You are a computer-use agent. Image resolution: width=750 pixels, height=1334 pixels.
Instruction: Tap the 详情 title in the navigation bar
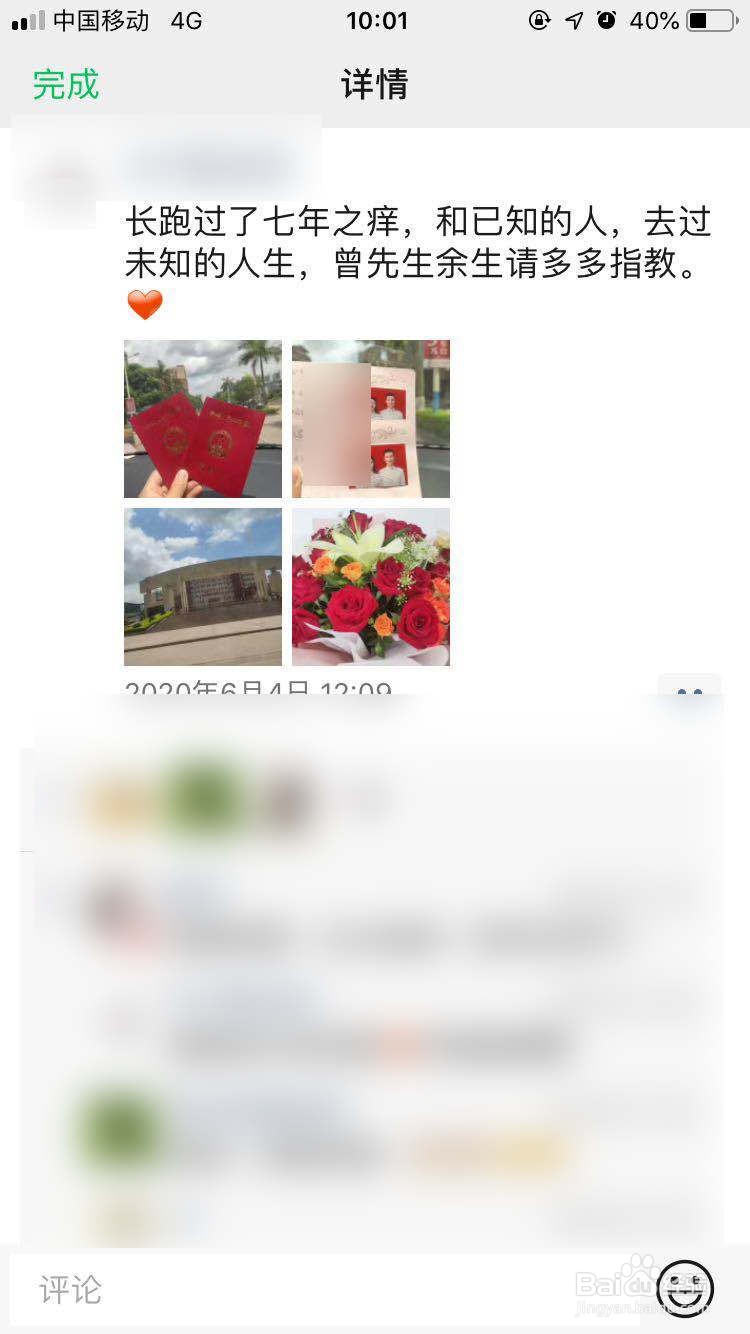375,86
